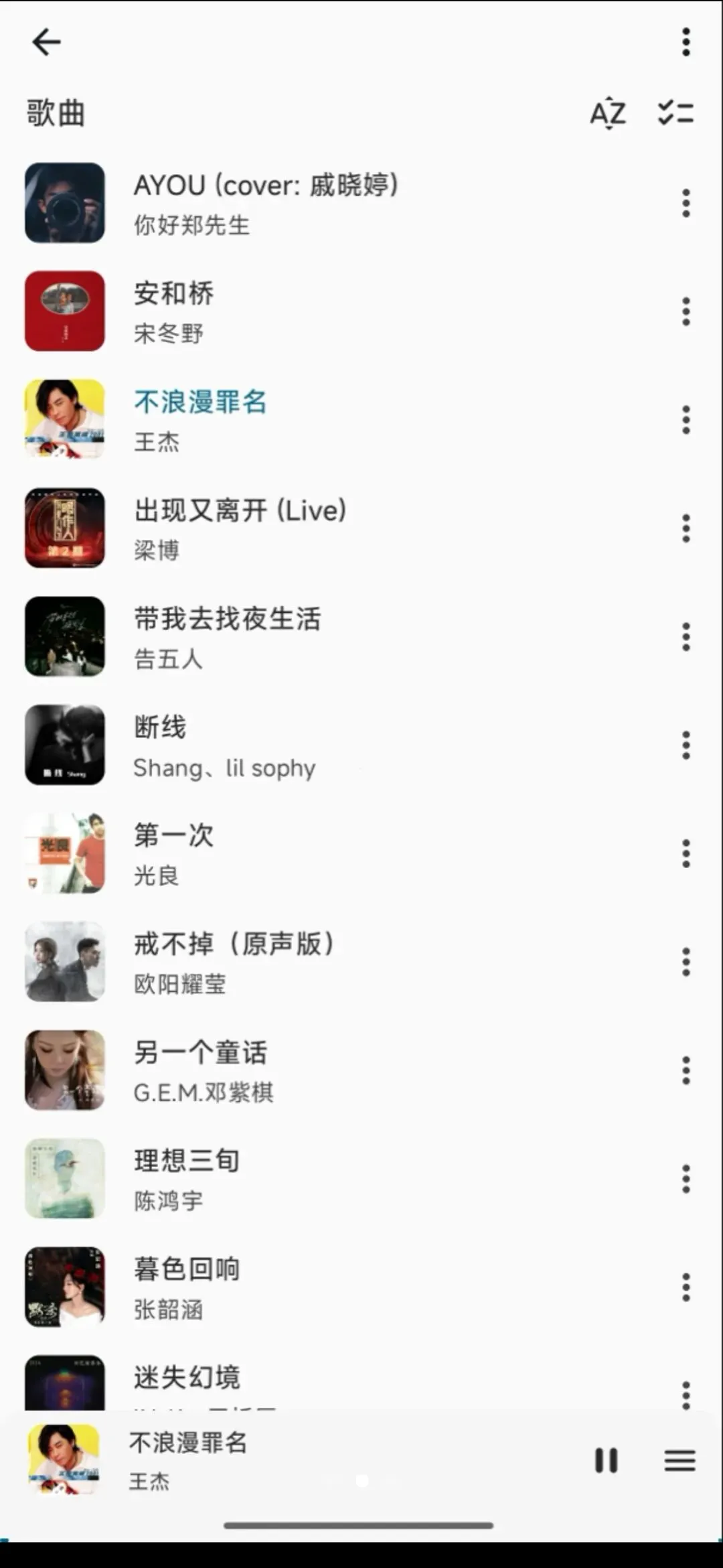Open more options for 安和桥

[x=686, y=311]
